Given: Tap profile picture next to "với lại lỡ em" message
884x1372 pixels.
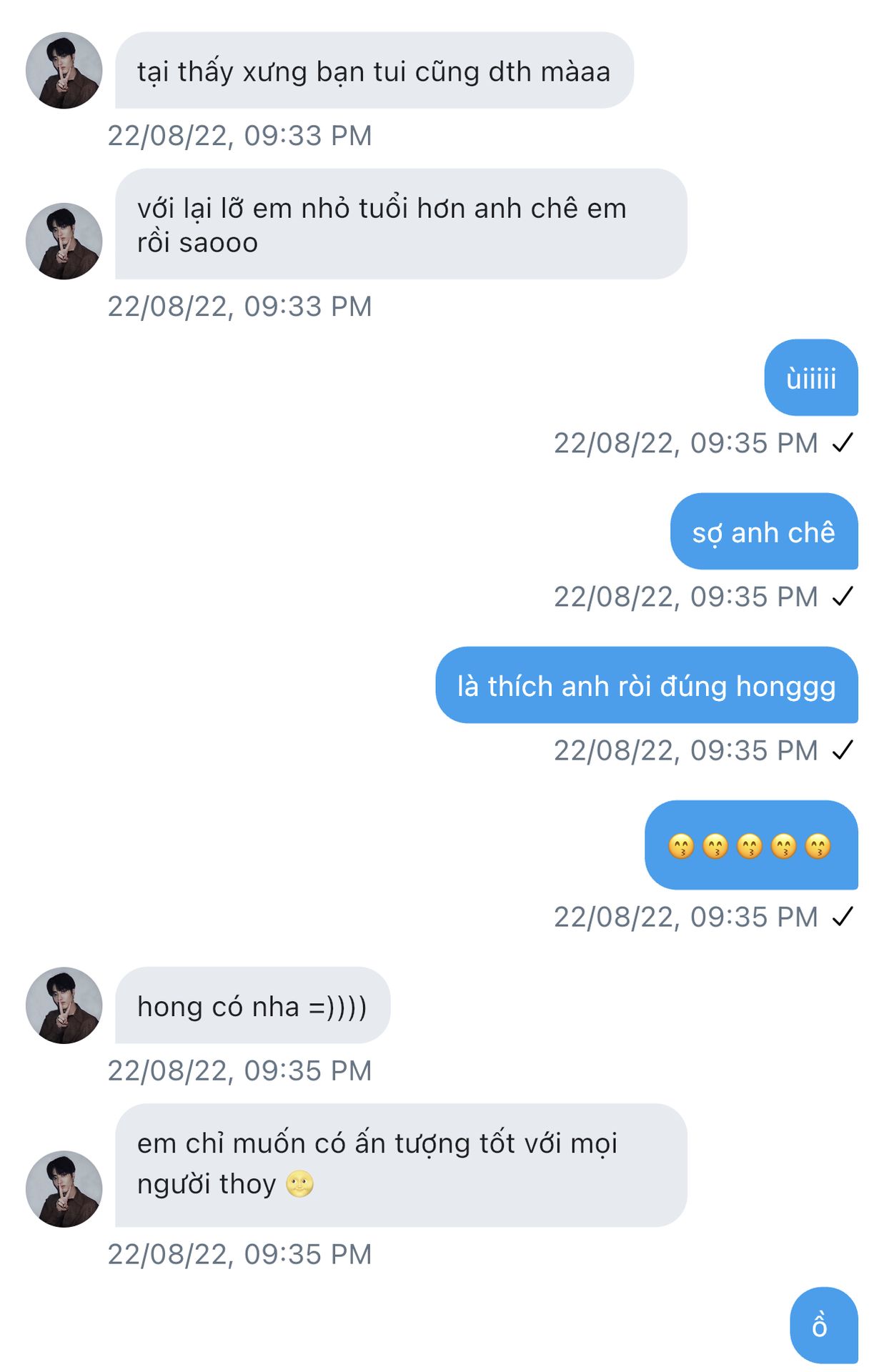Looking at the screenshot, I should [x=64, y=242].
